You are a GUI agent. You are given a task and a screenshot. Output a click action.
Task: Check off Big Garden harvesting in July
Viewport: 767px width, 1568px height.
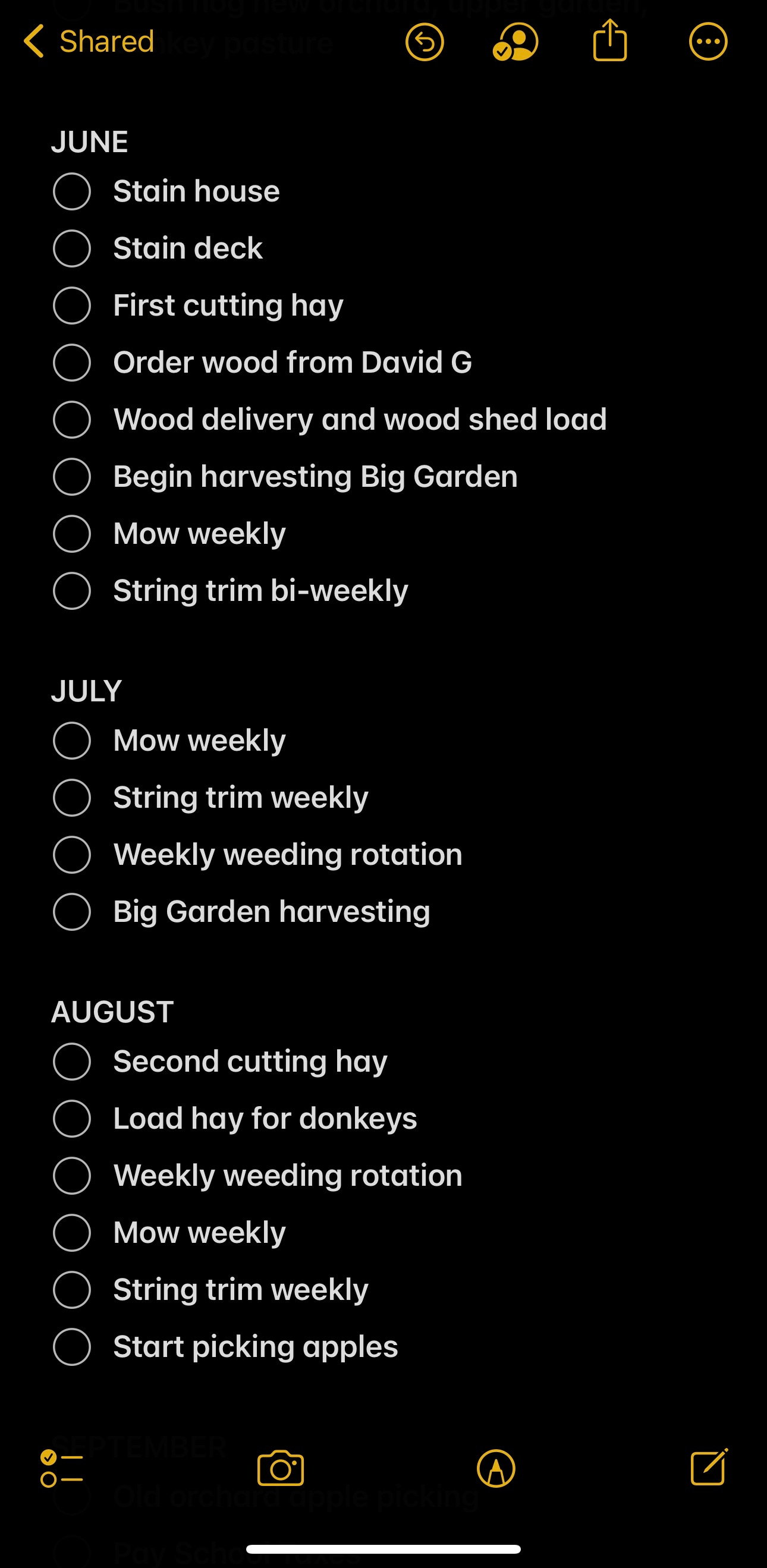pyautogui.click(x=72, y=912)
